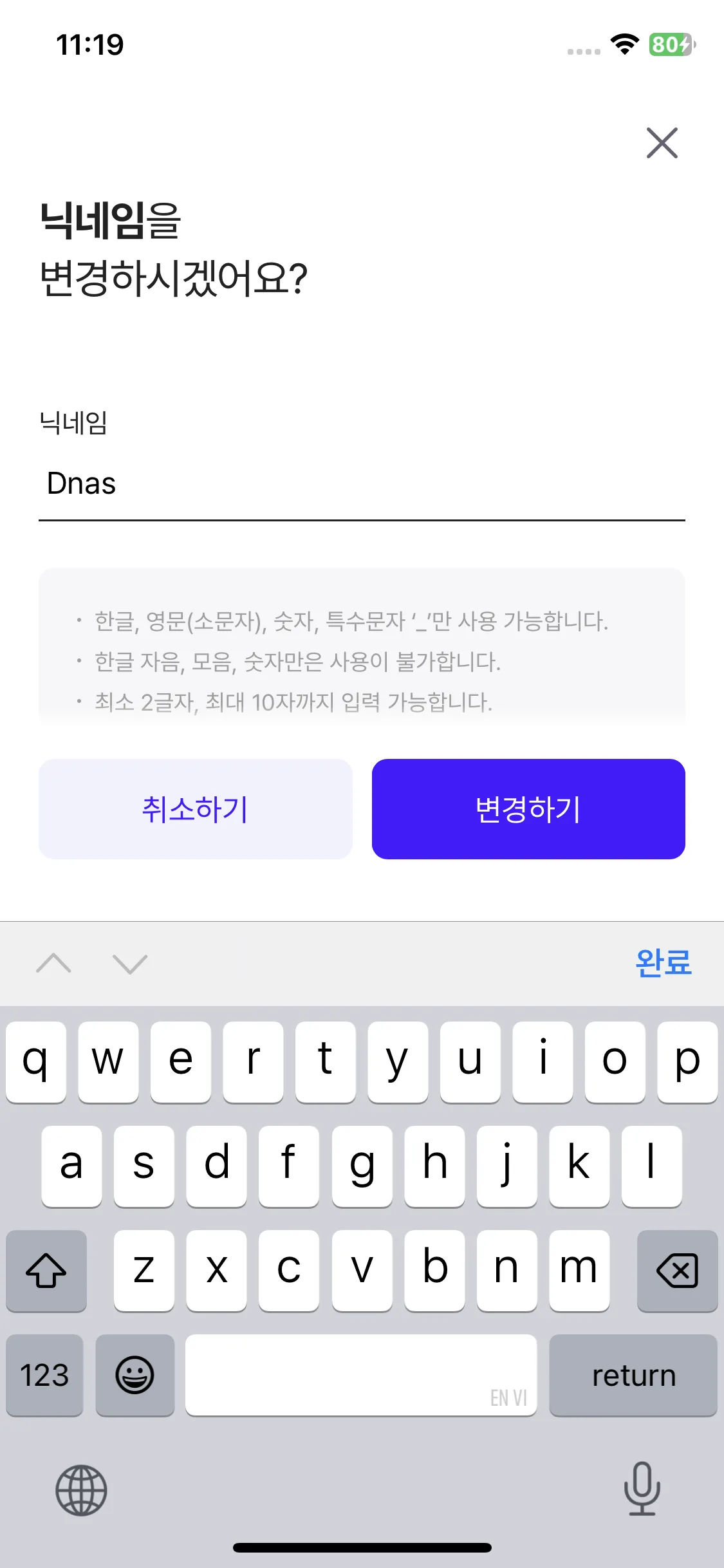
Task: Tap the nickname input field
Action: tap(360, 484)
